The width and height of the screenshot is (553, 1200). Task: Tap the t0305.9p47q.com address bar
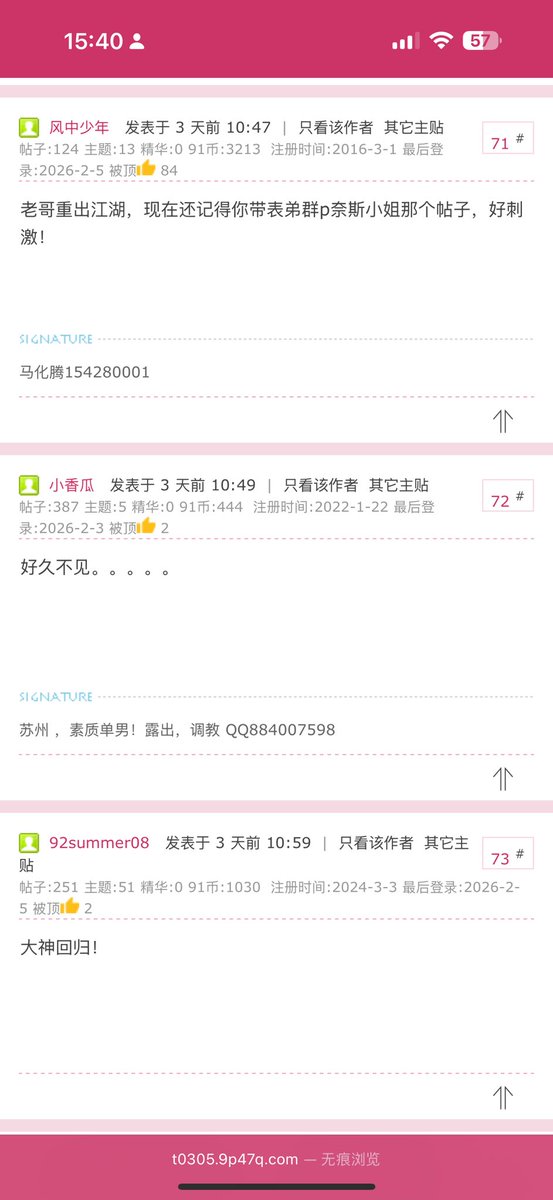276,1159
